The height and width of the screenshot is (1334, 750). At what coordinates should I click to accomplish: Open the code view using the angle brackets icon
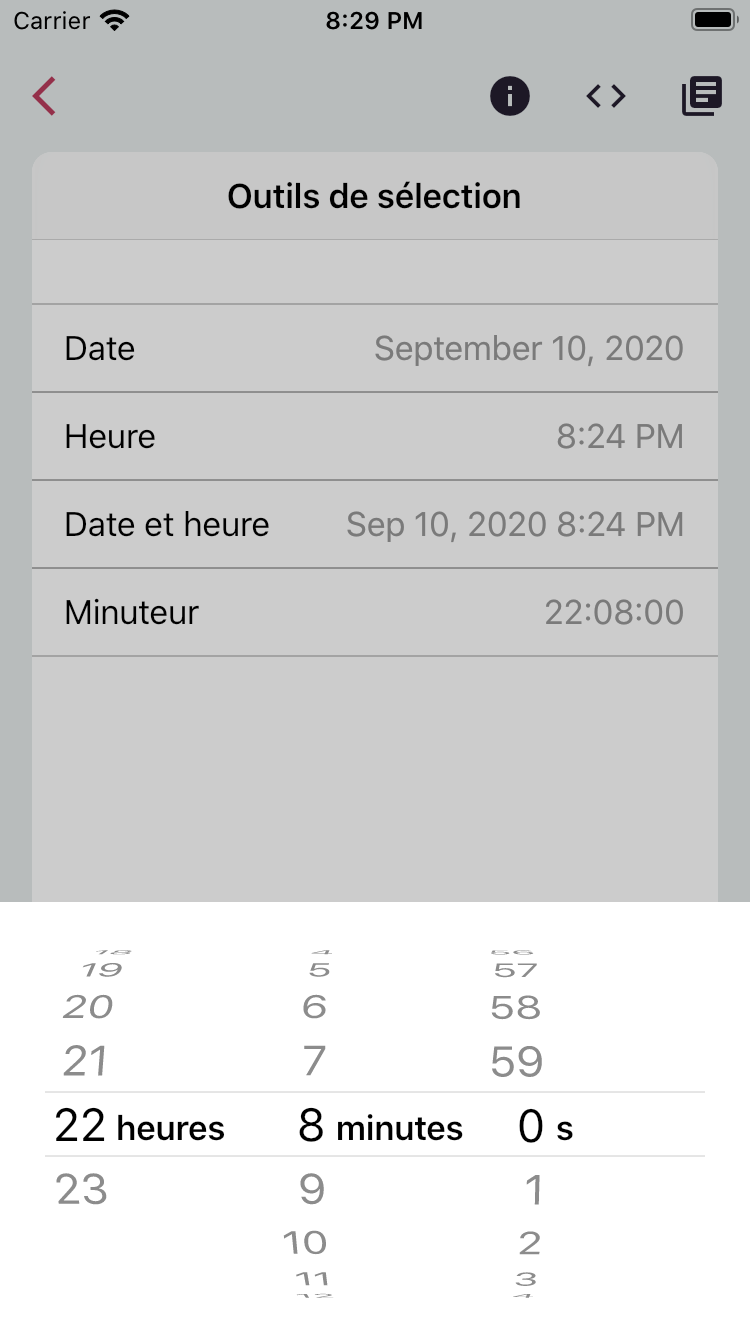click(x=605, y=96)
